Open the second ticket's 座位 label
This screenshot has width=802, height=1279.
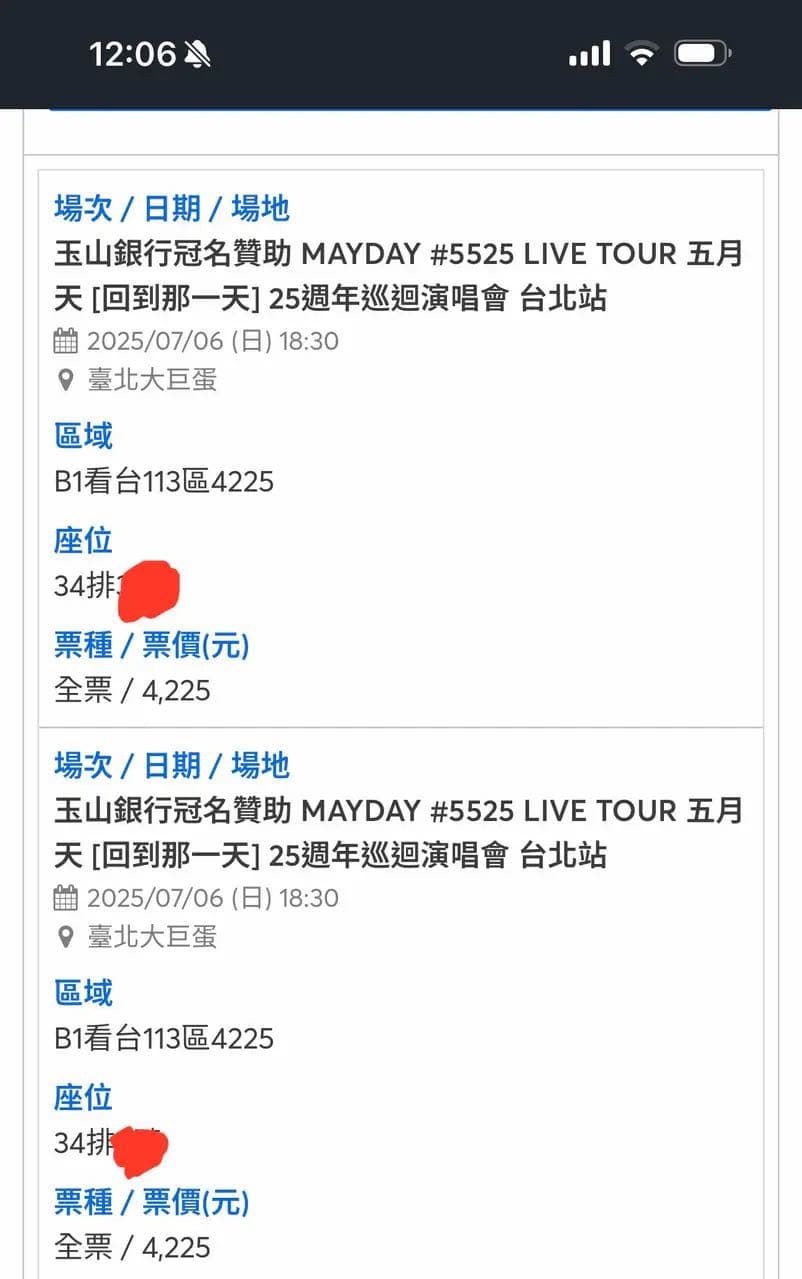pos(81,1098)
